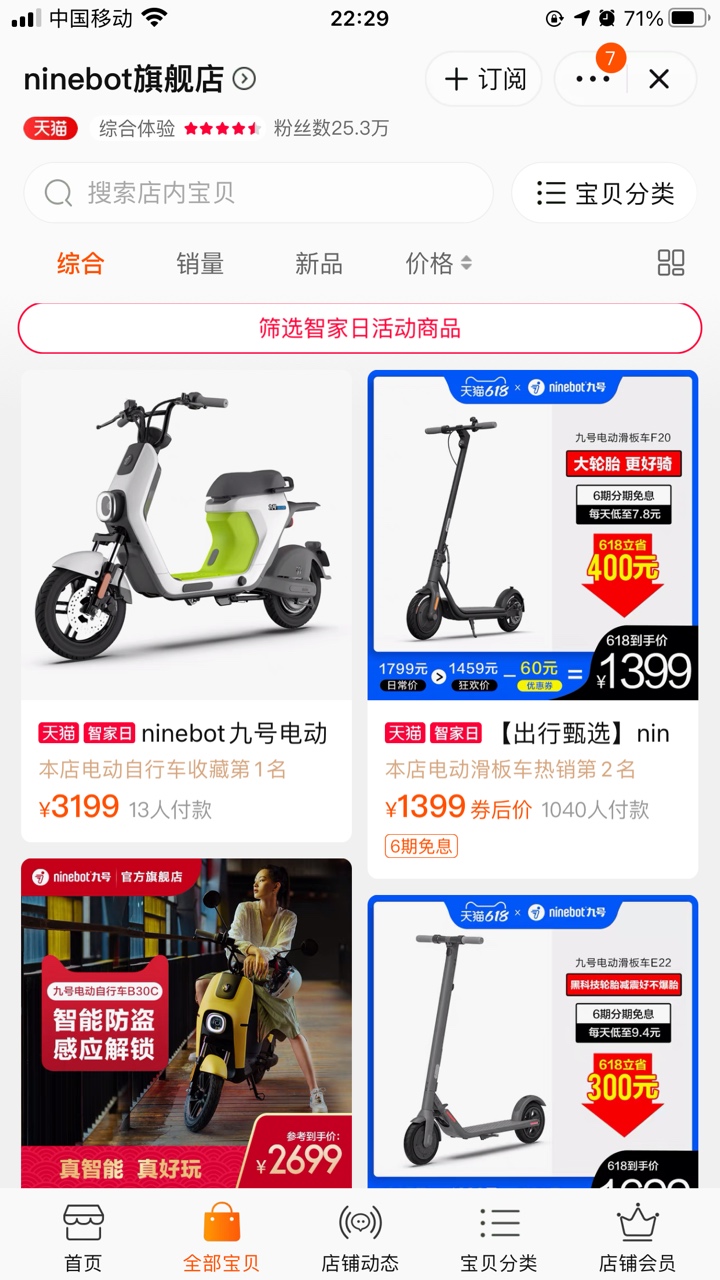
Task: Toggle the grid layout view icon
Action: coord(671,263)
